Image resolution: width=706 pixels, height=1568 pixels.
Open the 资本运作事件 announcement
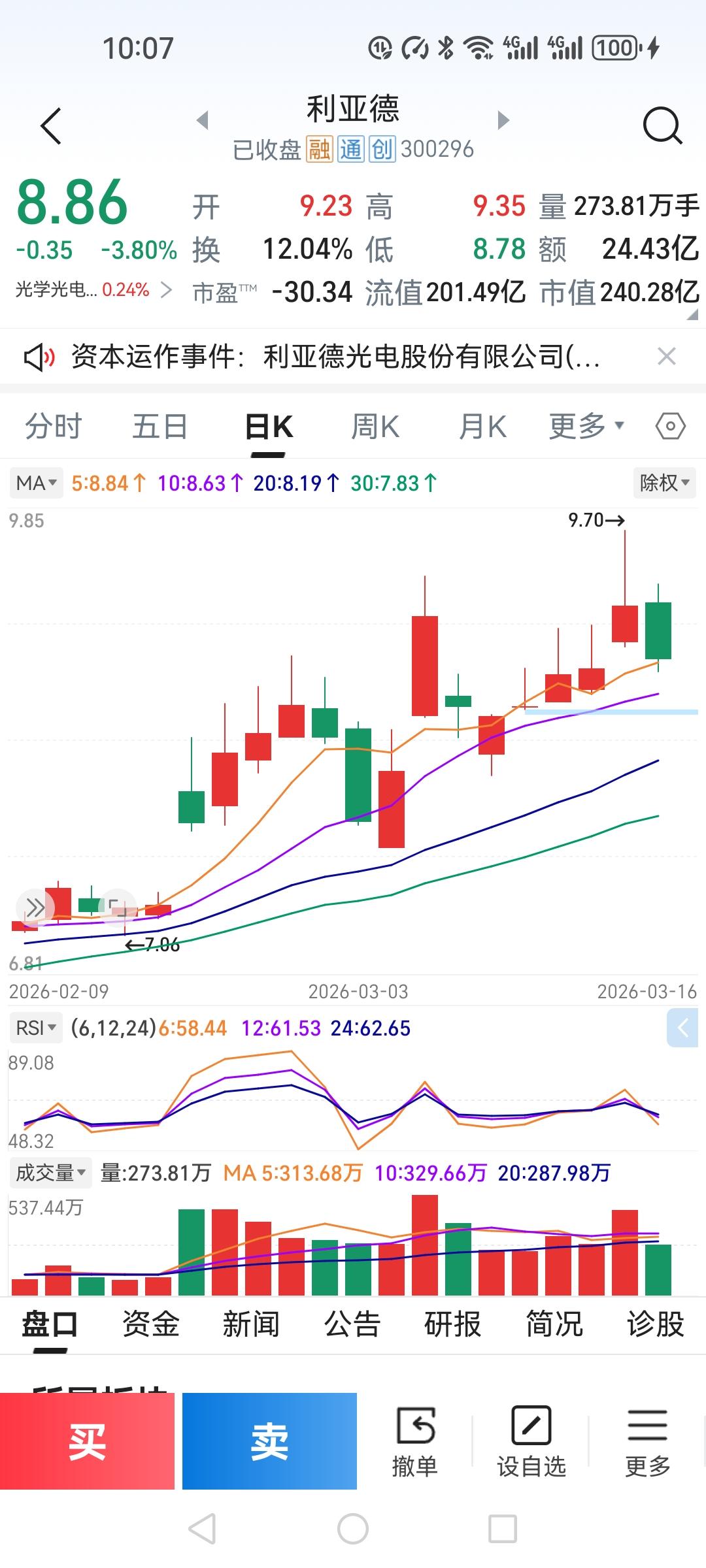coord(333,357)
